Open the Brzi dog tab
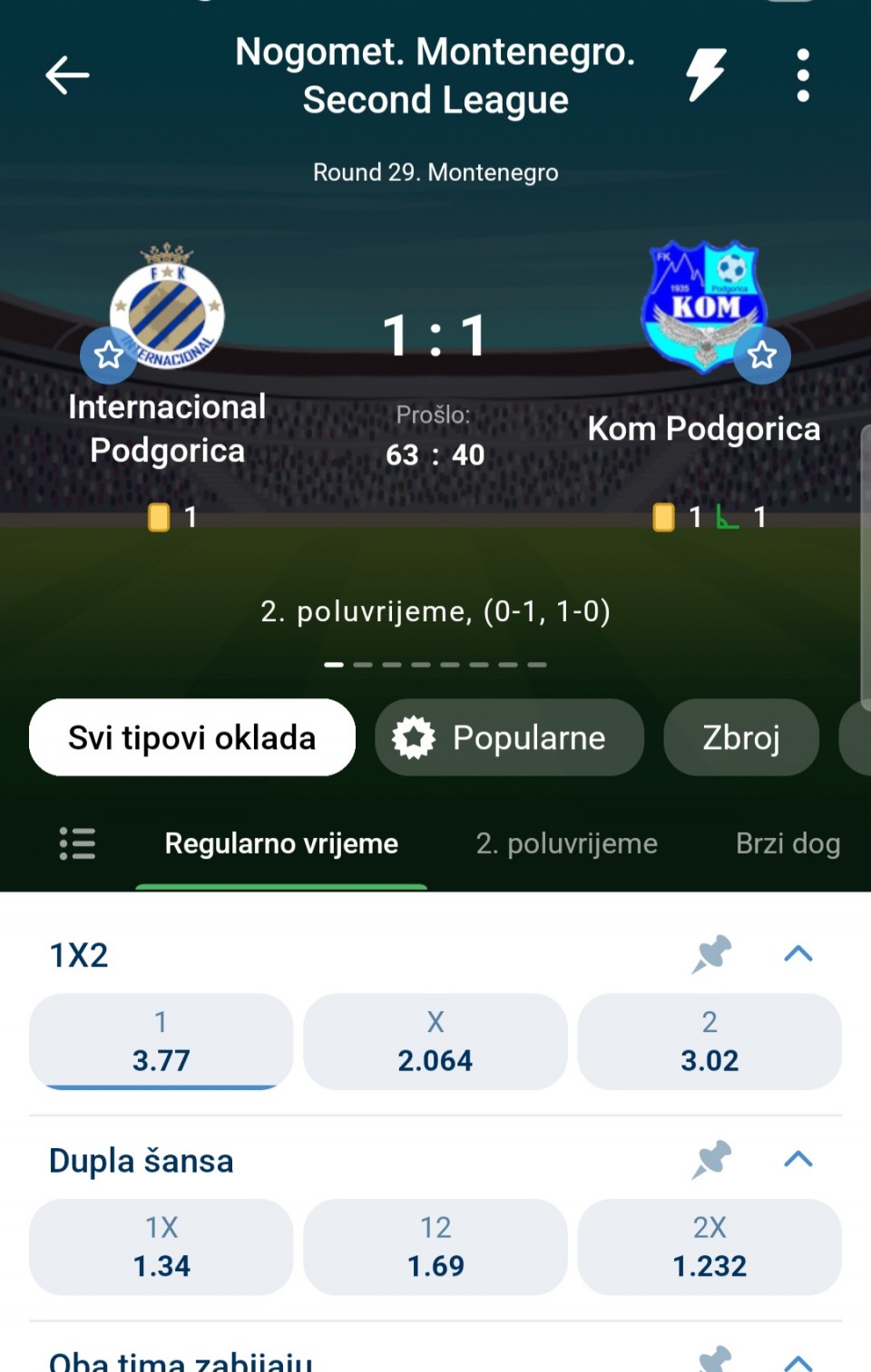This screenshot has height=1372, width=871. pos(788,843)
